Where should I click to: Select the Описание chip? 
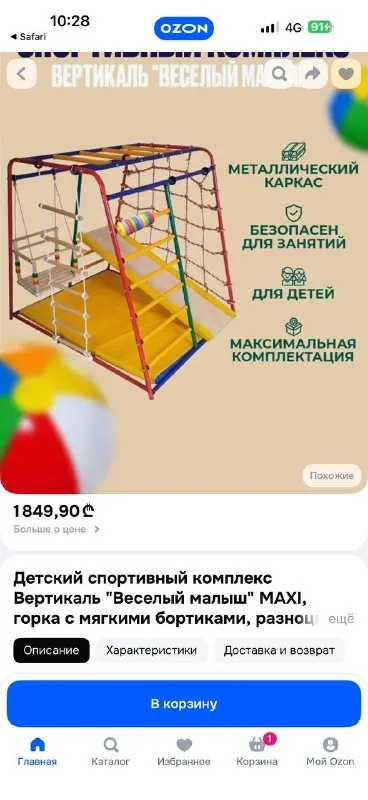click(51, 651)
